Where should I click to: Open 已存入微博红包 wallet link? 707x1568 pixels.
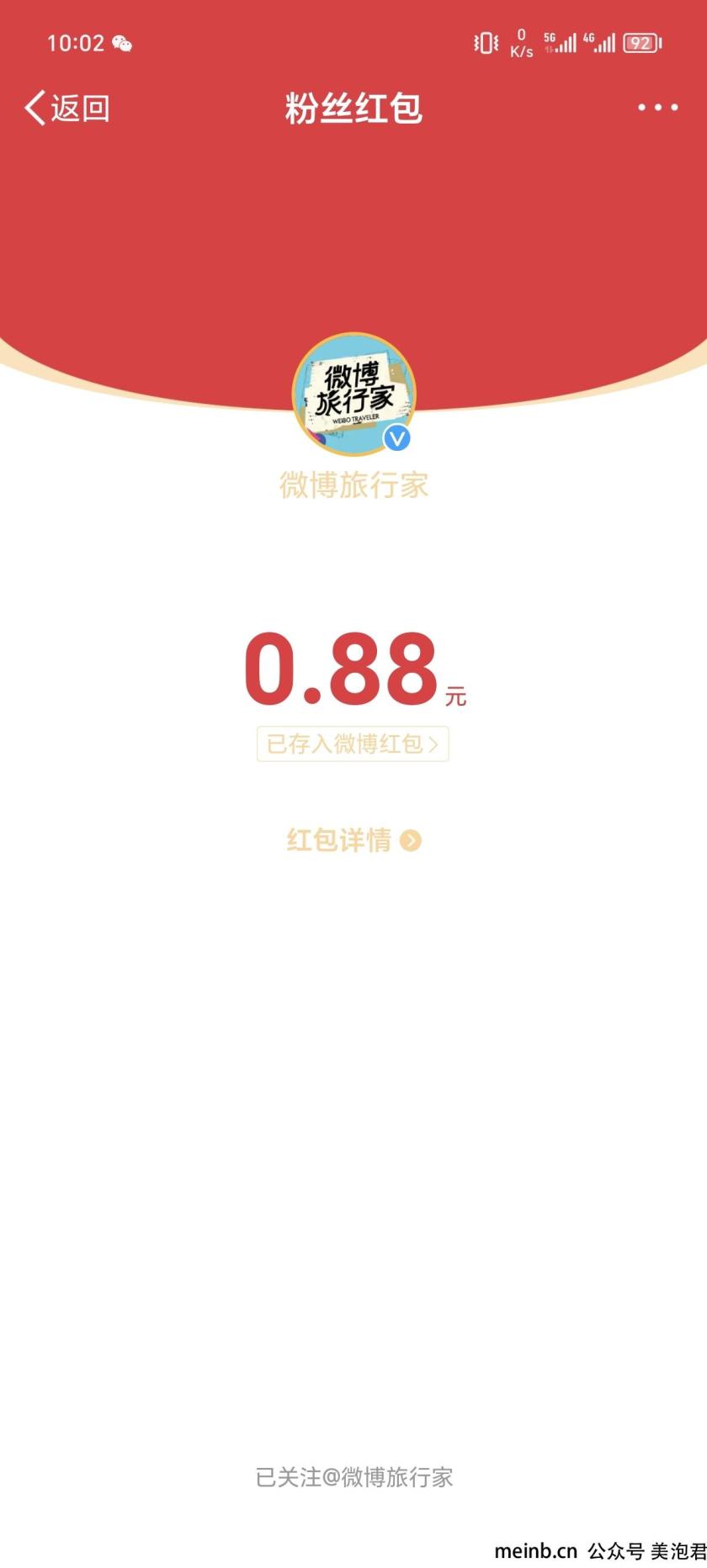pyautogui.click(x=353, y=744)
